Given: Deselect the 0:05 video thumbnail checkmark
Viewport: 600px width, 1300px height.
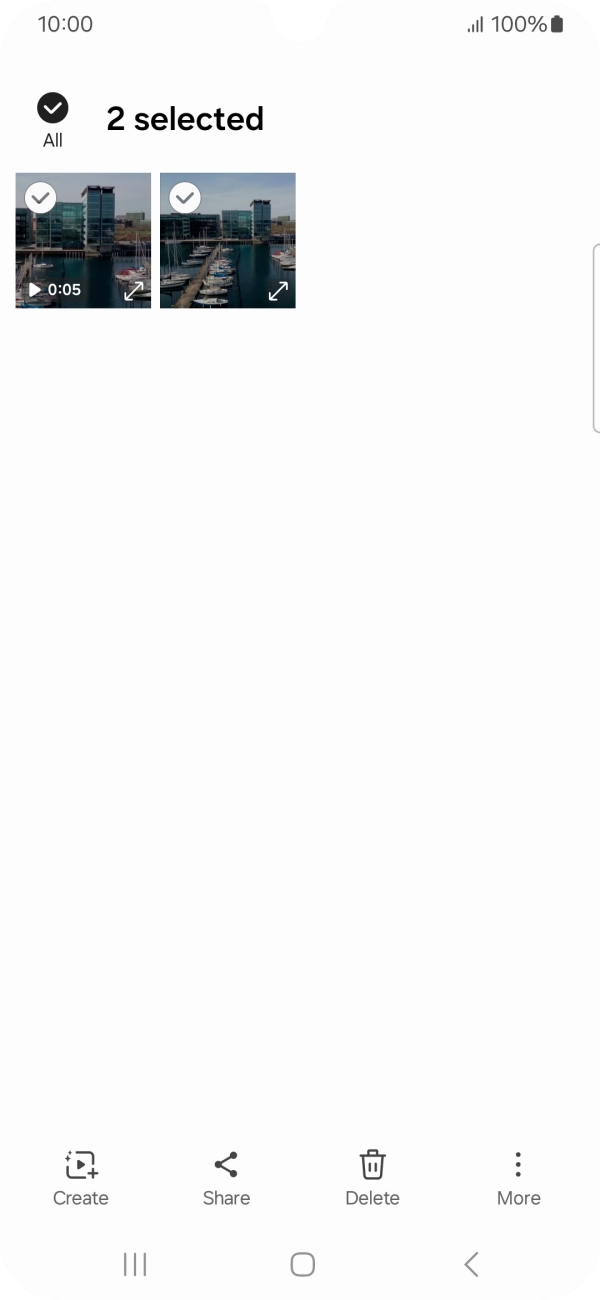Looking at the screenshot, I should 40,197.
